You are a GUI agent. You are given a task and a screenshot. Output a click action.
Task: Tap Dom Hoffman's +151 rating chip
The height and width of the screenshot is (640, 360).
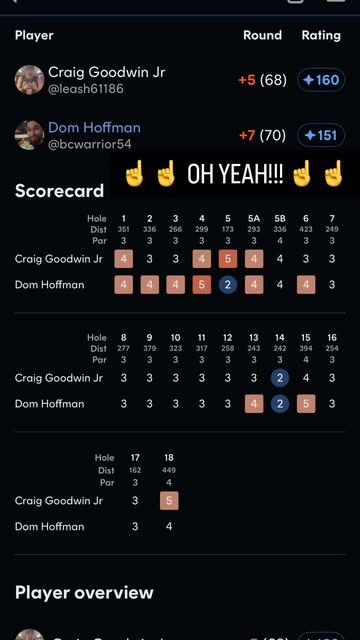(x=321, y=135)
